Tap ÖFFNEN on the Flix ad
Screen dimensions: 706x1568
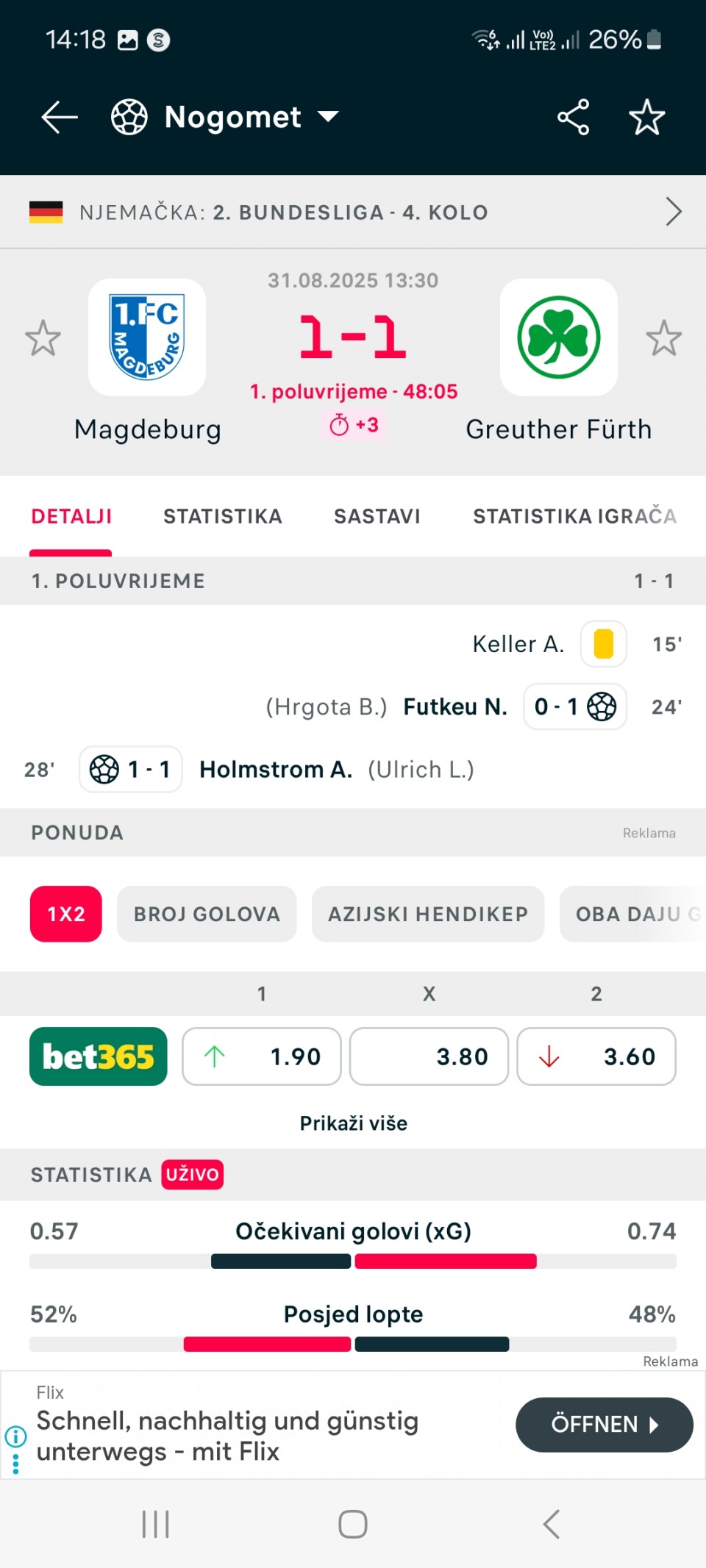pyautogui.click(x=605, y=1425)
